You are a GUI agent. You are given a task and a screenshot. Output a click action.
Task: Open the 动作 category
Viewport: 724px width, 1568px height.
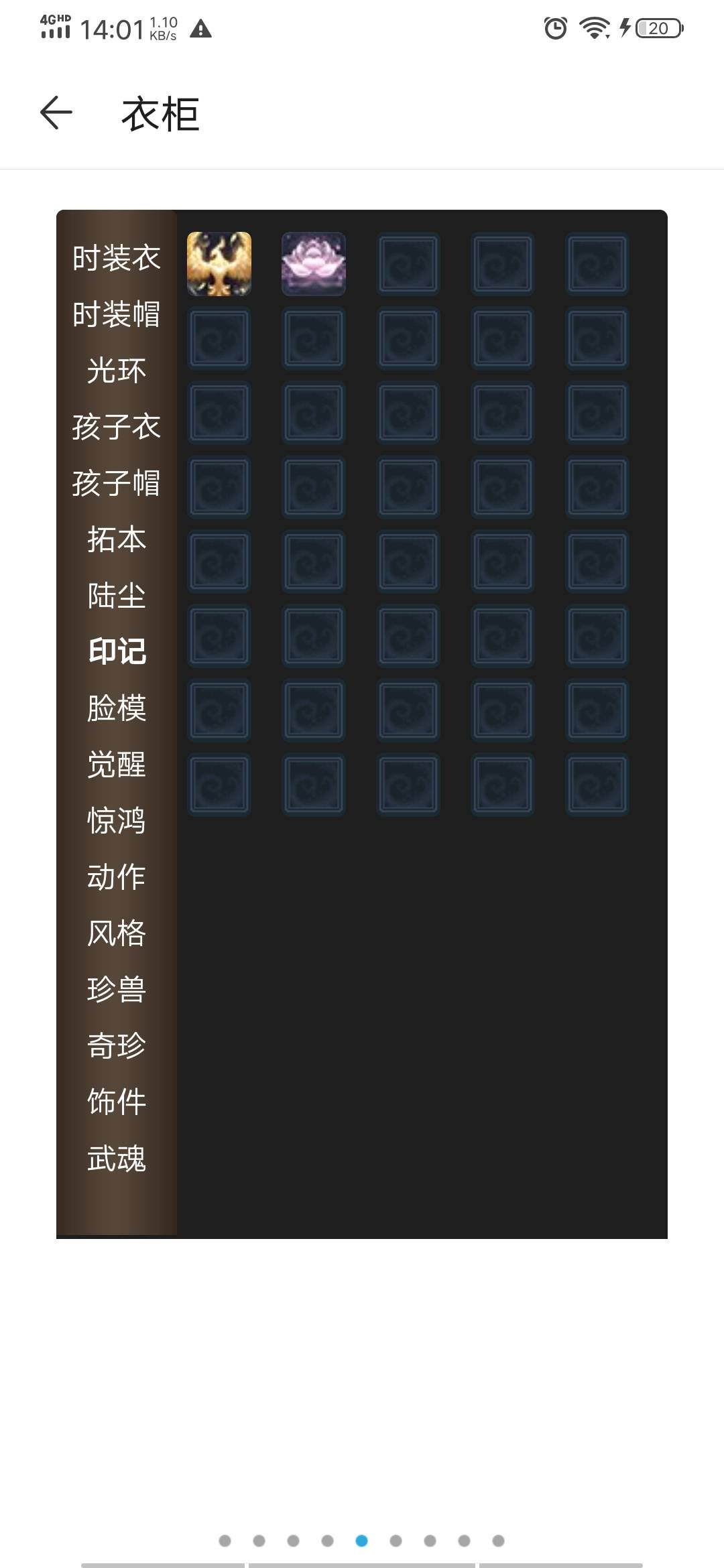tap(117, 877)
